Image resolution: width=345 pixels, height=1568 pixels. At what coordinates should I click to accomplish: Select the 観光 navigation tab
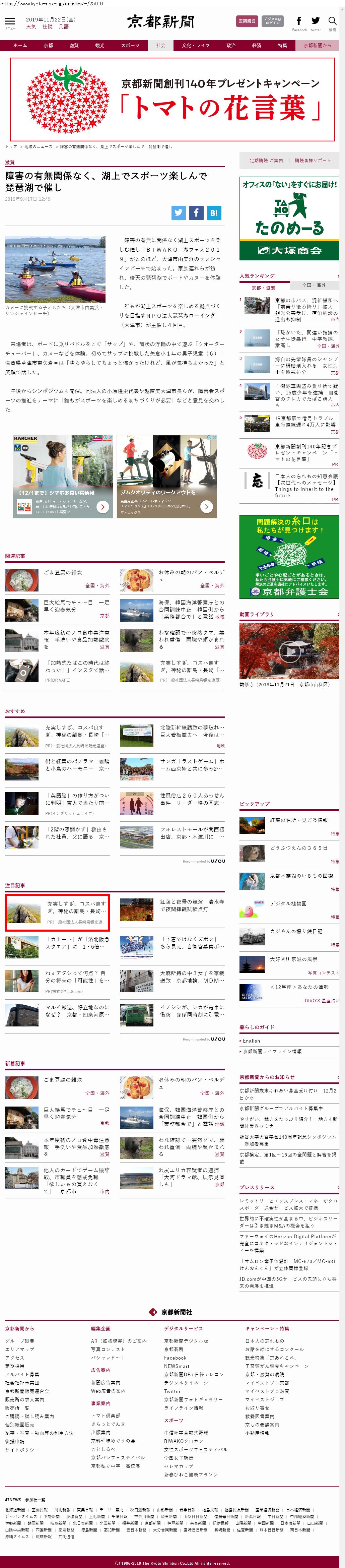[x=99, y=46]
